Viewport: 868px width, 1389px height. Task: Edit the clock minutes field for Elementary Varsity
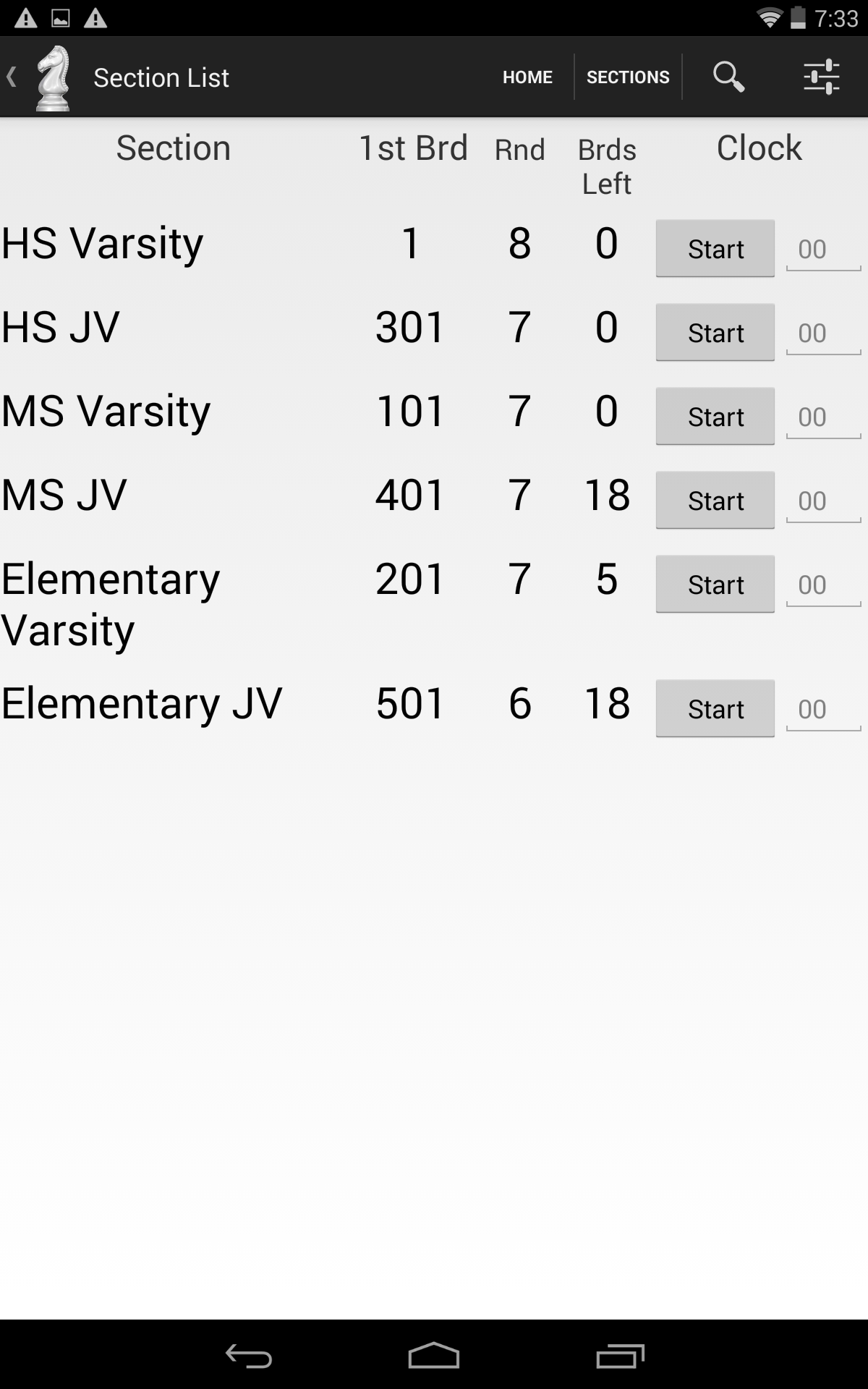coord(823,585)
